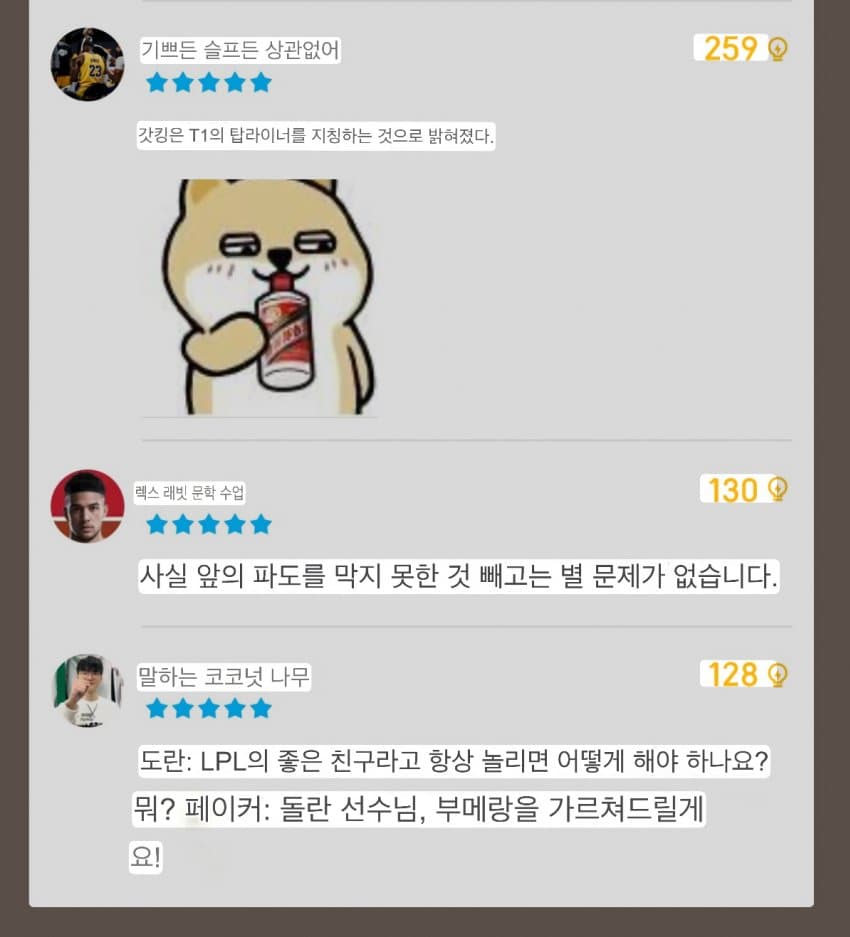Open 말하는 코코넛 나무's profile picture
850x937 pixels.
tap(87, 691)
